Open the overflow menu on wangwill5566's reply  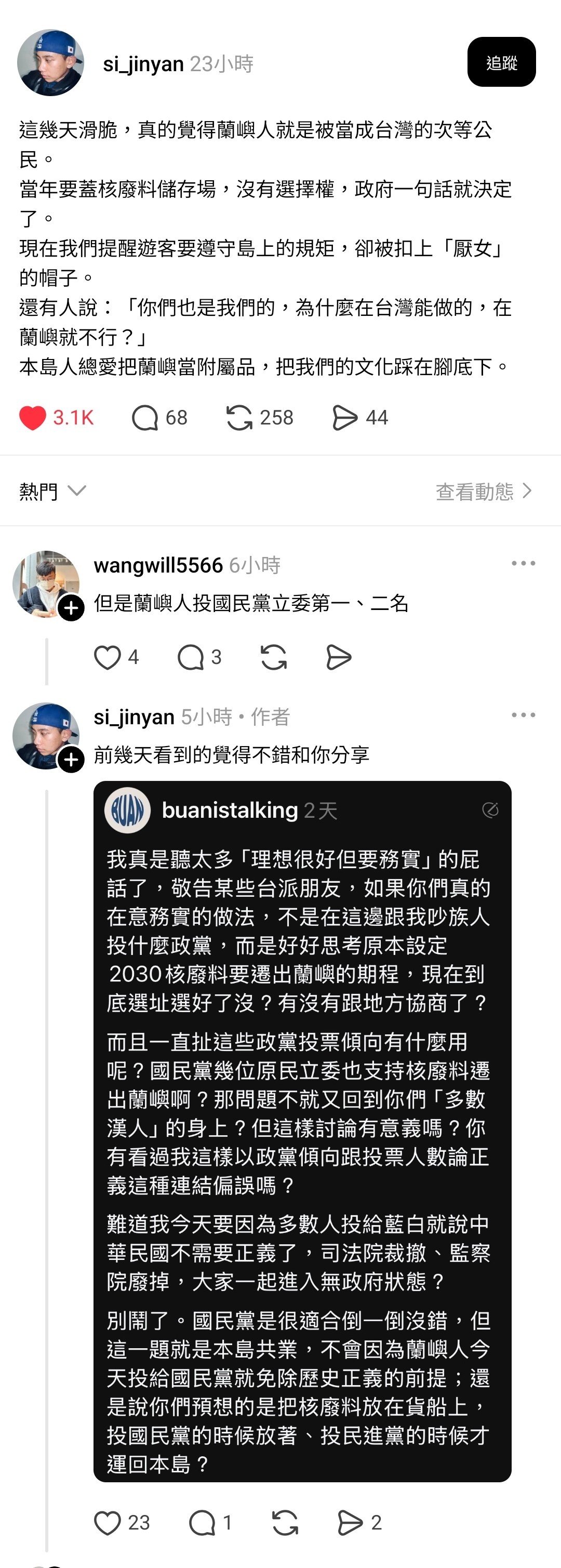point(523,564)
